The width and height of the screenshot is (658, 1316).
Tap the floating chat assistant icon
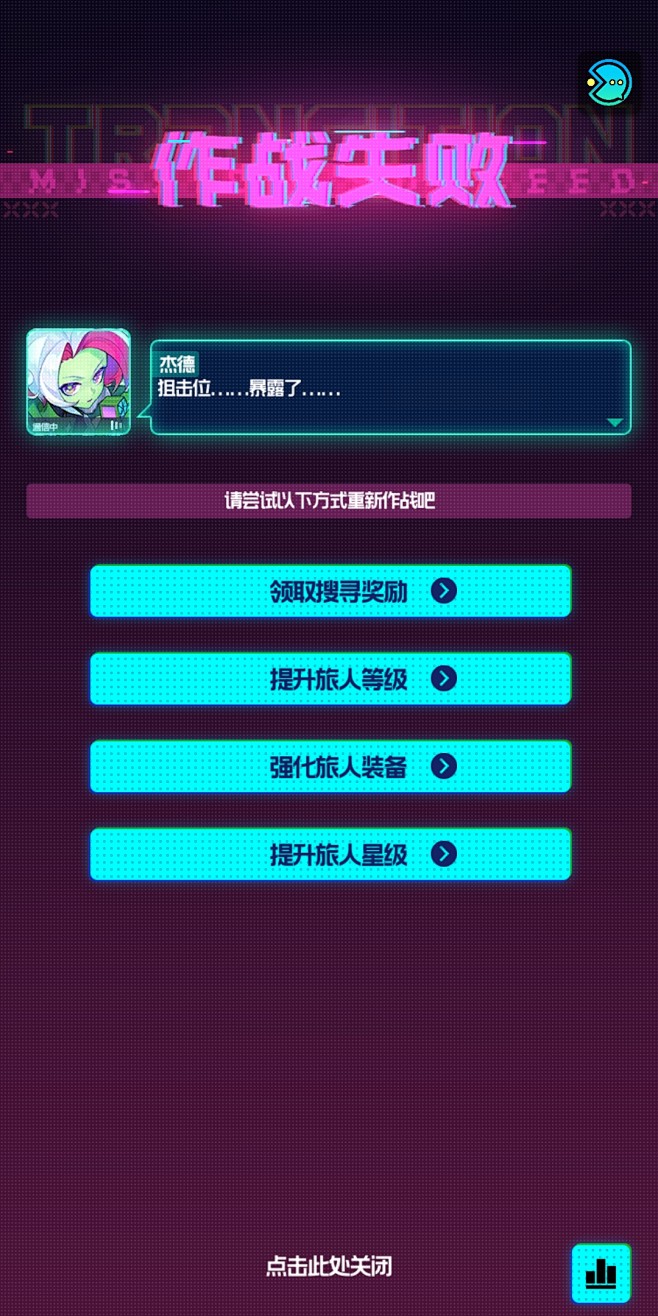pos(609,83)
